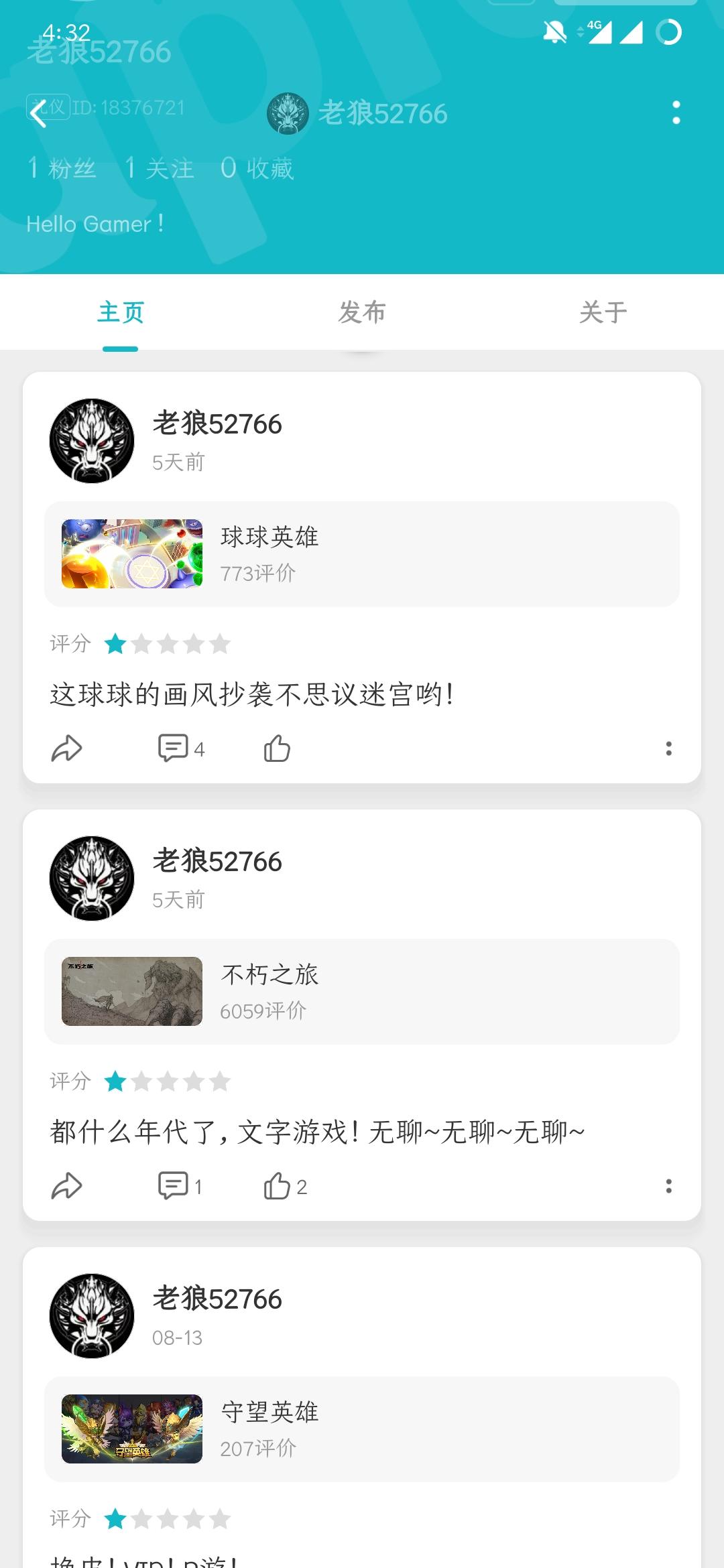Like the 球球英雄 review
Image resolution: width=724 pixels, height=1568 pixels.
277,748
